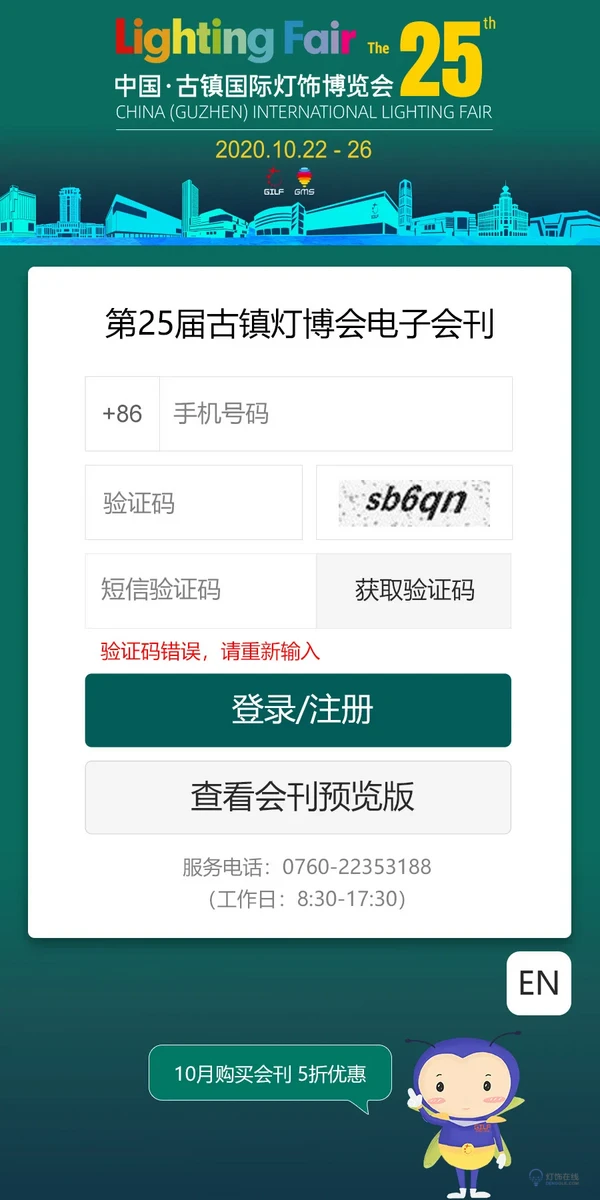Viewport: 600px width, 1200px height.
Task: Open 查看会刊预览版 preview edition
Action: [x=298, y=797]
